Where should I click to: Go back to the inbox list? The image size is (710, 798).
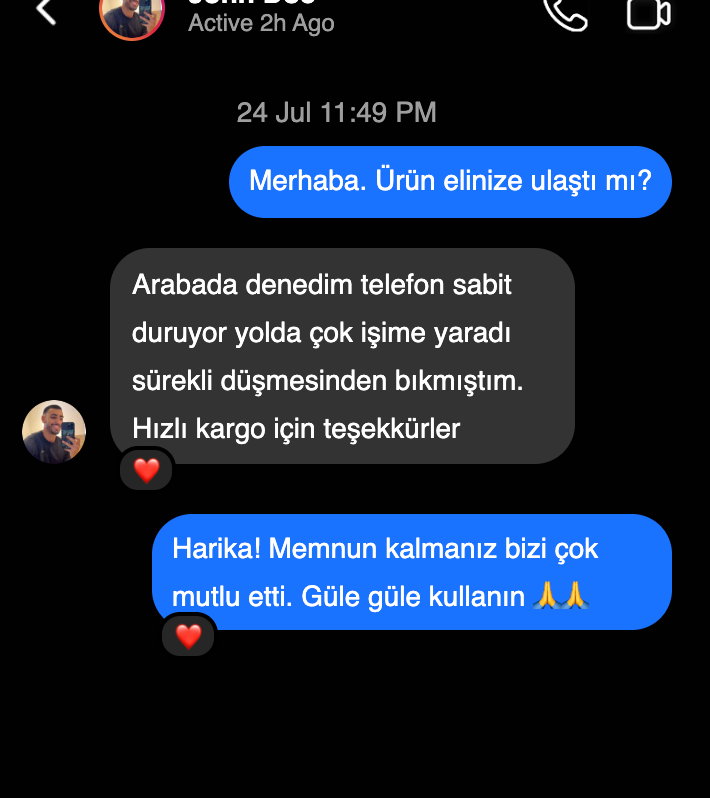coord(46,11)
